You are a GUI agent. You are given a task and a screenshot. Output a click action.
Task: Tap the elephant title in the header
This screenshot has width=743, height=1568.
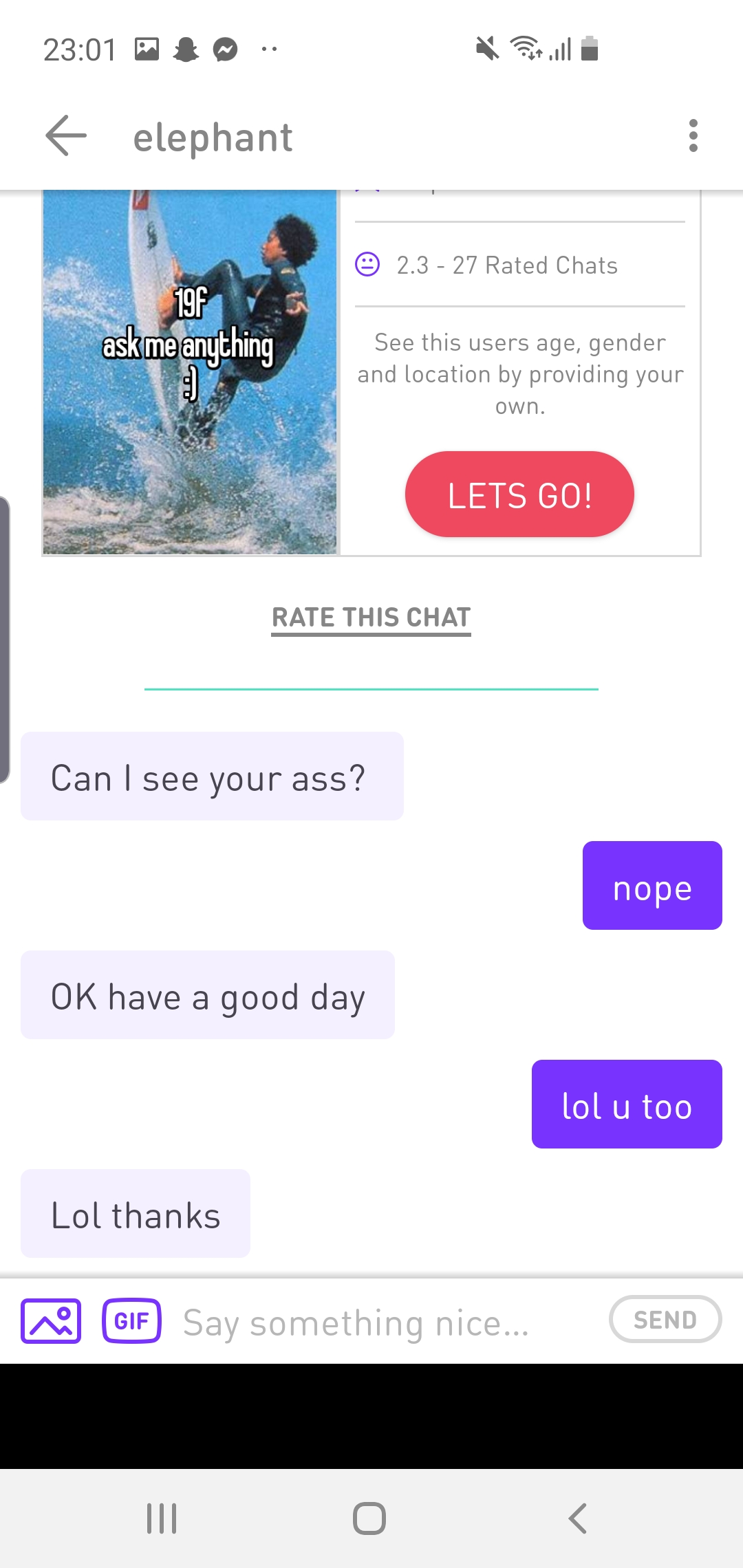point(213,136)
